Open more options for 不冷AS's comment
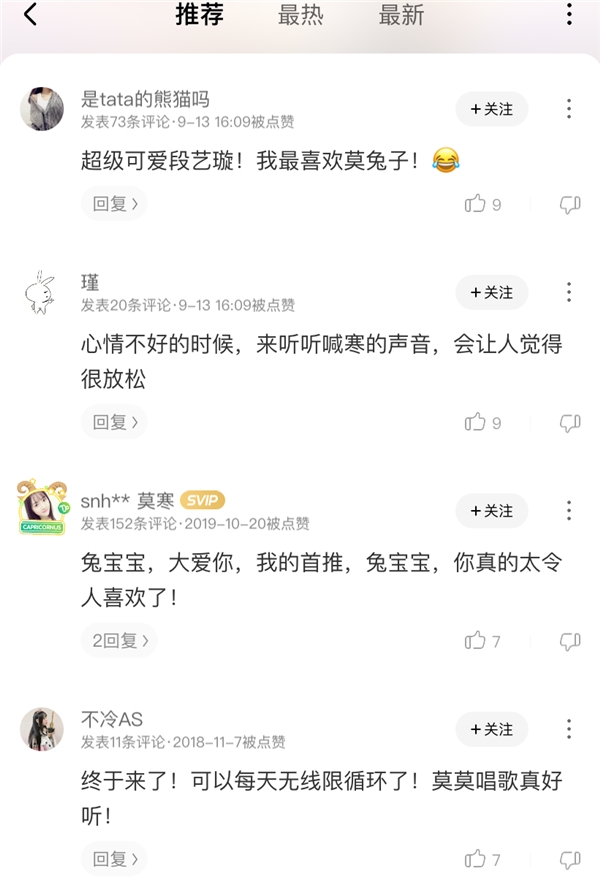 569,728
